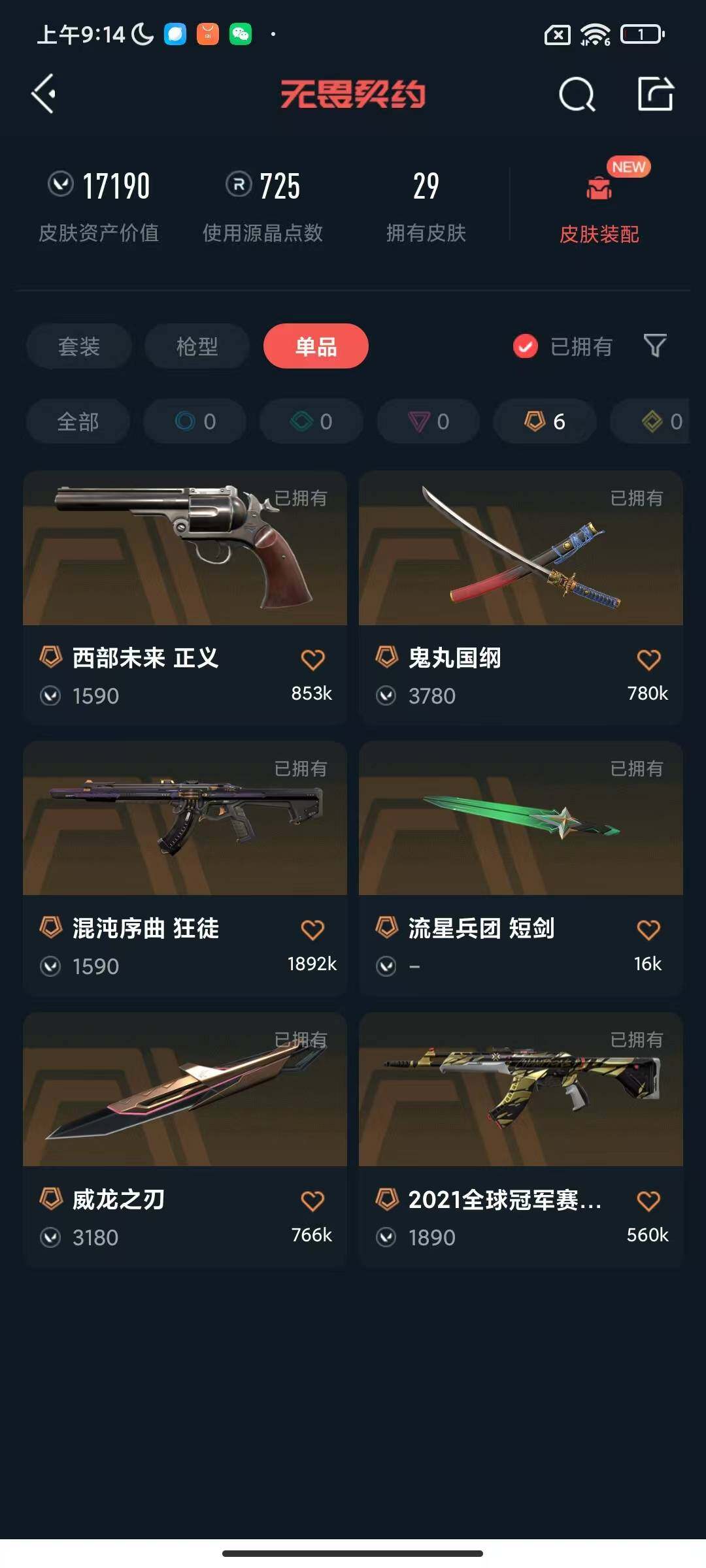Image resolution: width=706 pixels, height=1568 pixels.
Task: Open 皮肤装配 skin loadout
Action: 599,203
